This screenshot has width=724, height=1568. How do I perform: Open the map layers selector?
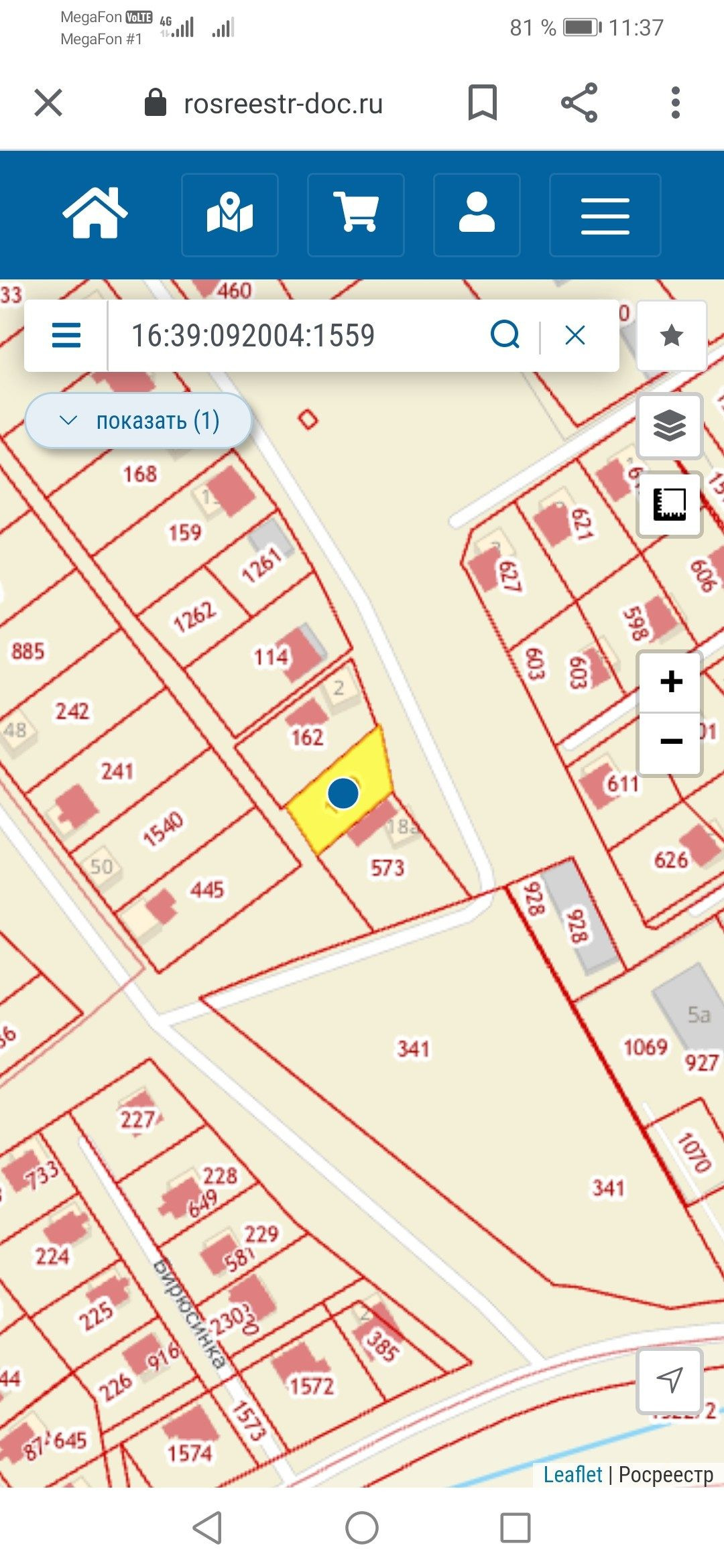coord(670,426)
